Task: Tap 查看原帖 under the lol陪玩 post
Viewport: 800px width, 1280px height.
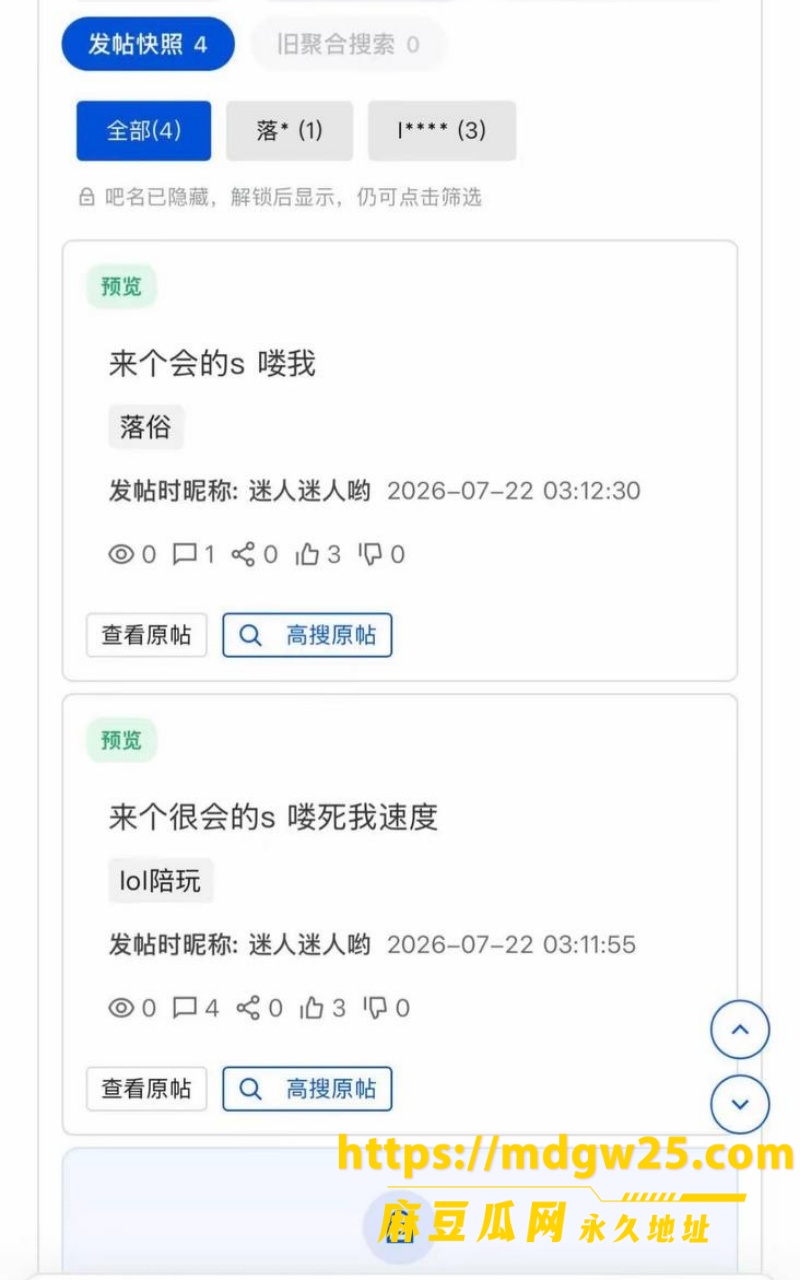Action: (146, 1089)
